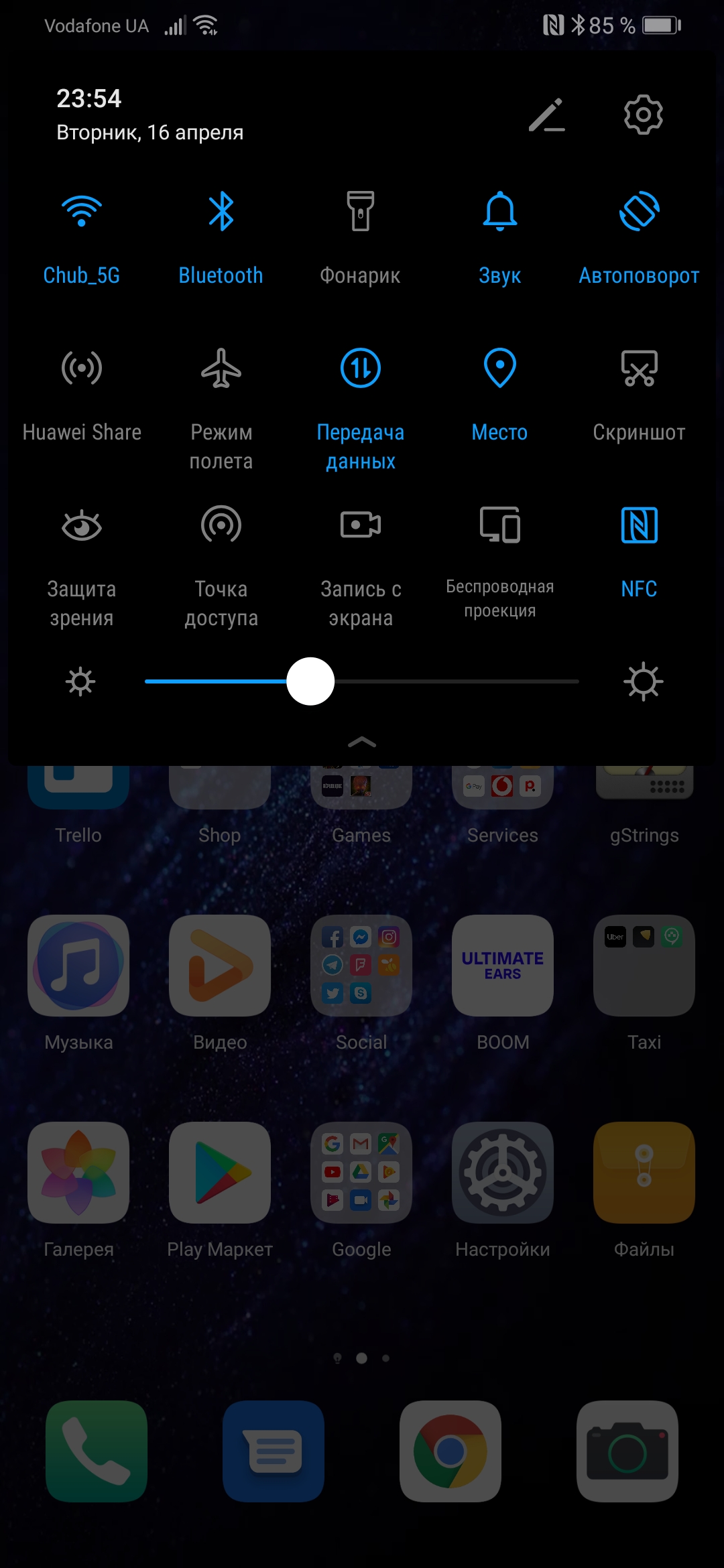Open system settings via the gear icon
The height and width of the screenshot is (1568, 724).
[x=643, y=115]
